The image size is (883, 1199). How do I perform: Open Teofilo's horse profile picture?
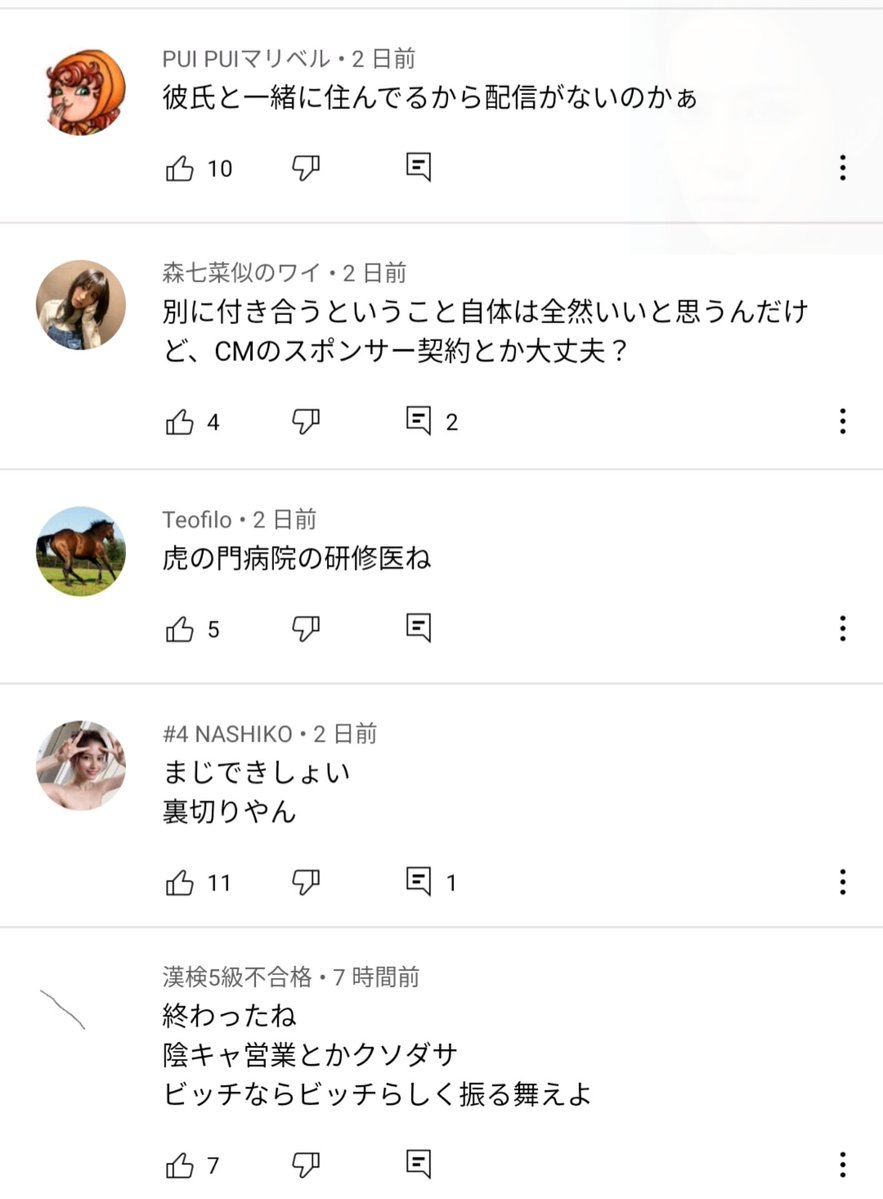pos(81,551)
